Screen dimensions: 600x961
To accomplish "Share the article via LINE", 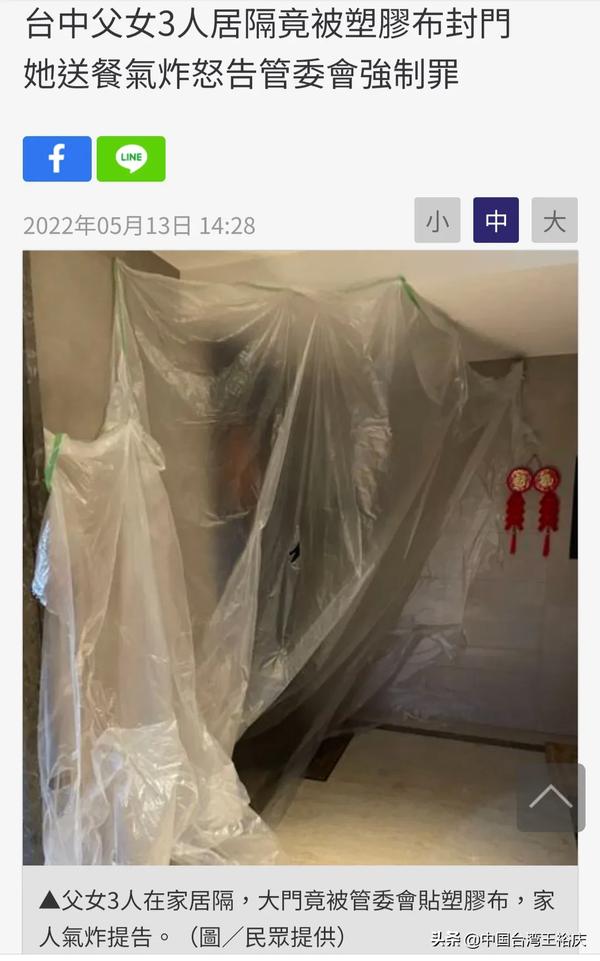I will pos(131,158).
